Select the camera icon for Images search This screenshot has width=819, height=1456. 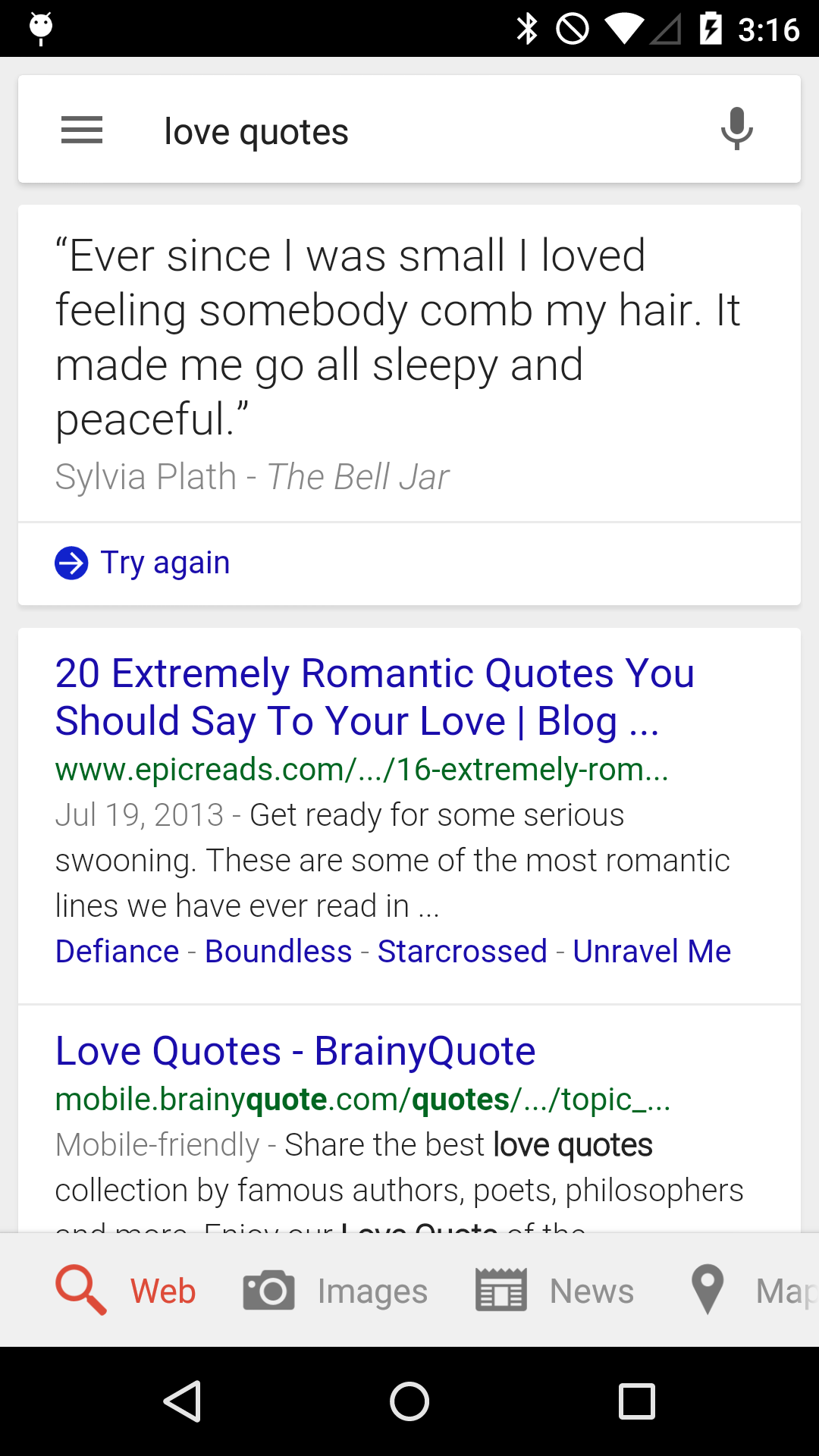(x=268, y=1289)
